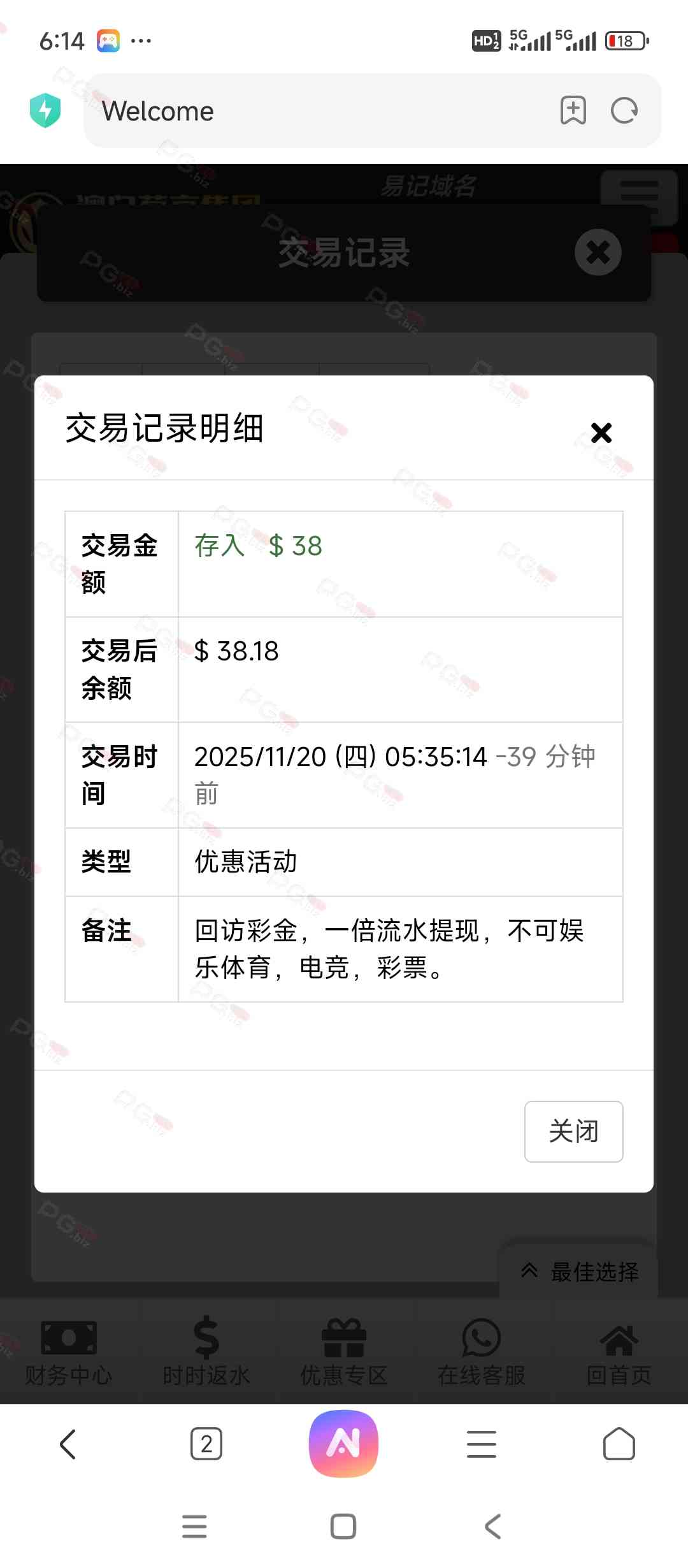
Task: Add this page to bookmarks
Action: click(573, 111)
